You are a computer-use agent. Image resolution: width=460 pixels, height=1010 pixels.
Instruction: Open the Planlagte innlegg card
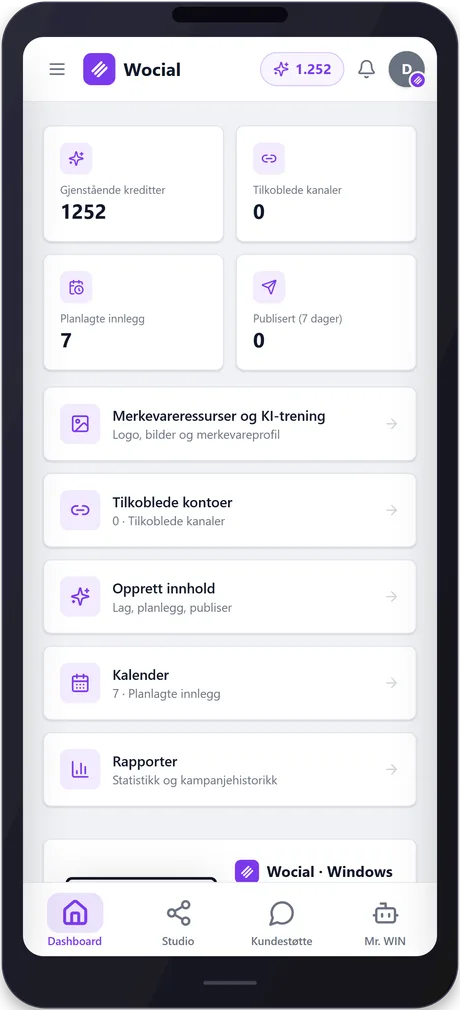click(x=133, y=312)
